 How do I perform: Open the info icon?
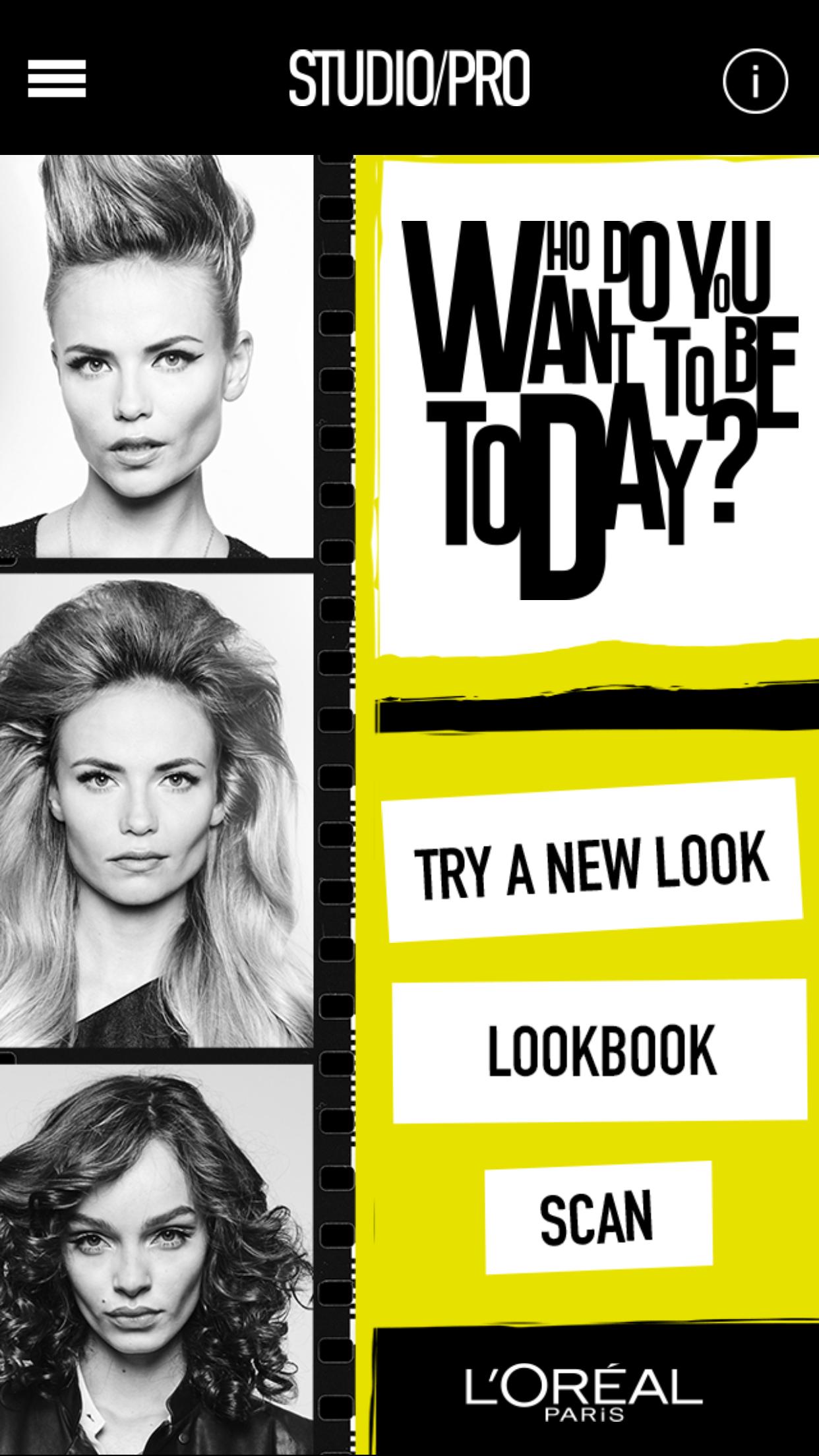[x=755, y=80]
